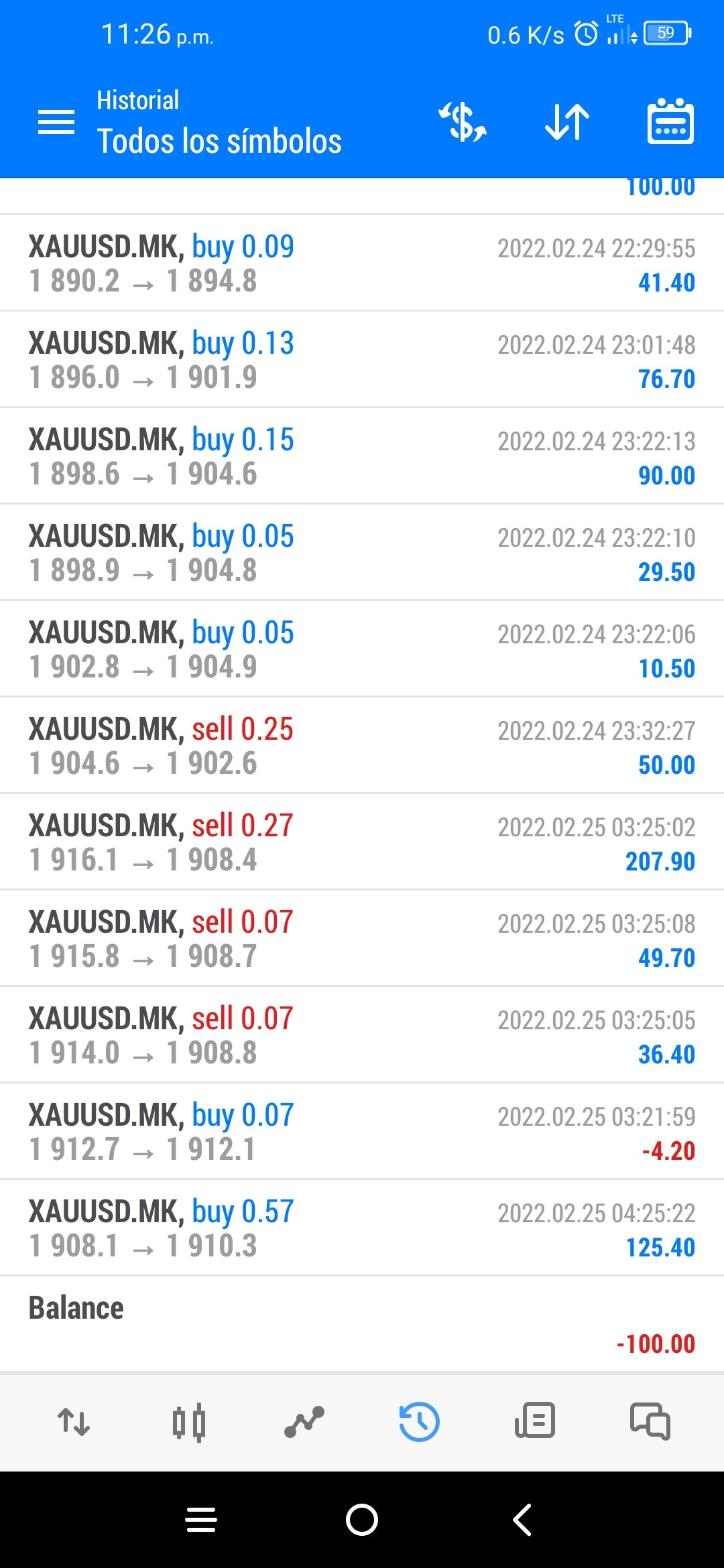724x1568 pixels.
Task: Expand the sell 0.25 trade with 50.00 profit
Action: pos(362,746)
